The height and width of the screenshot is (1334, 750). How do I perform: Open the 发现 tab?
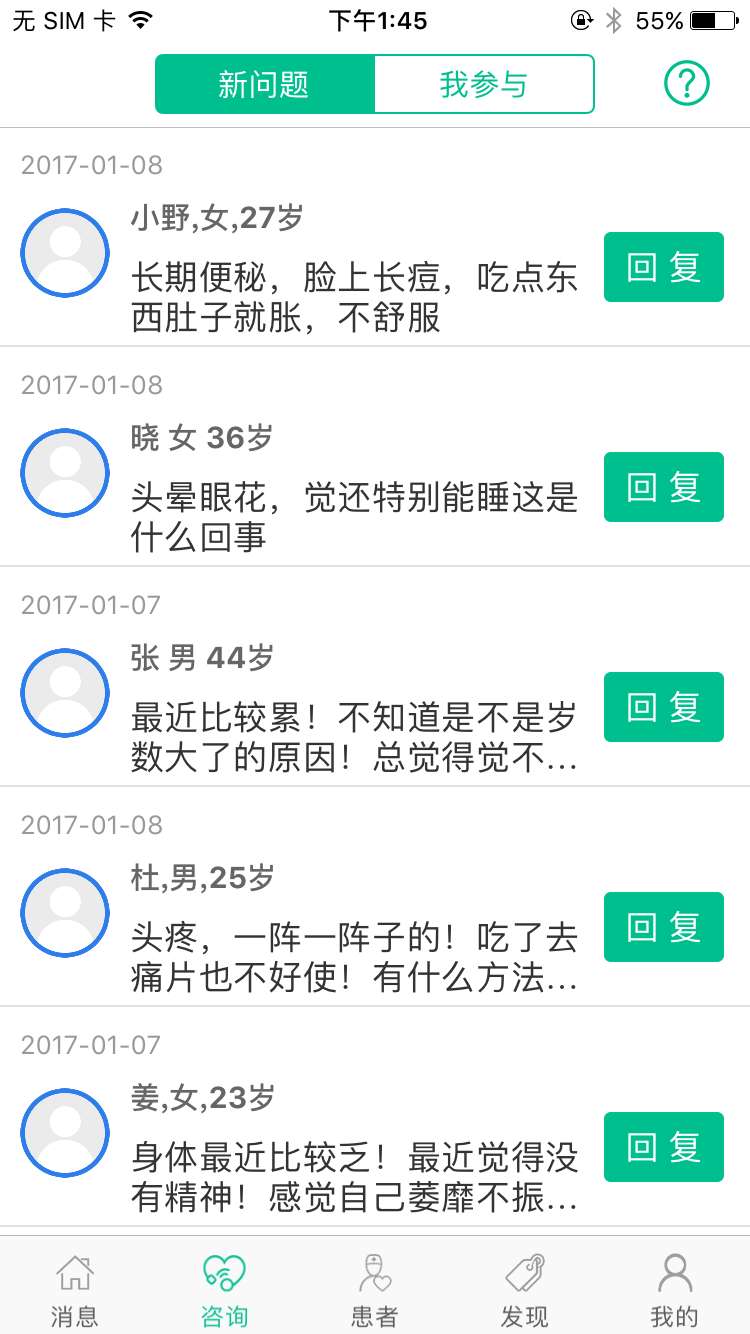[x=525, y=1289]
